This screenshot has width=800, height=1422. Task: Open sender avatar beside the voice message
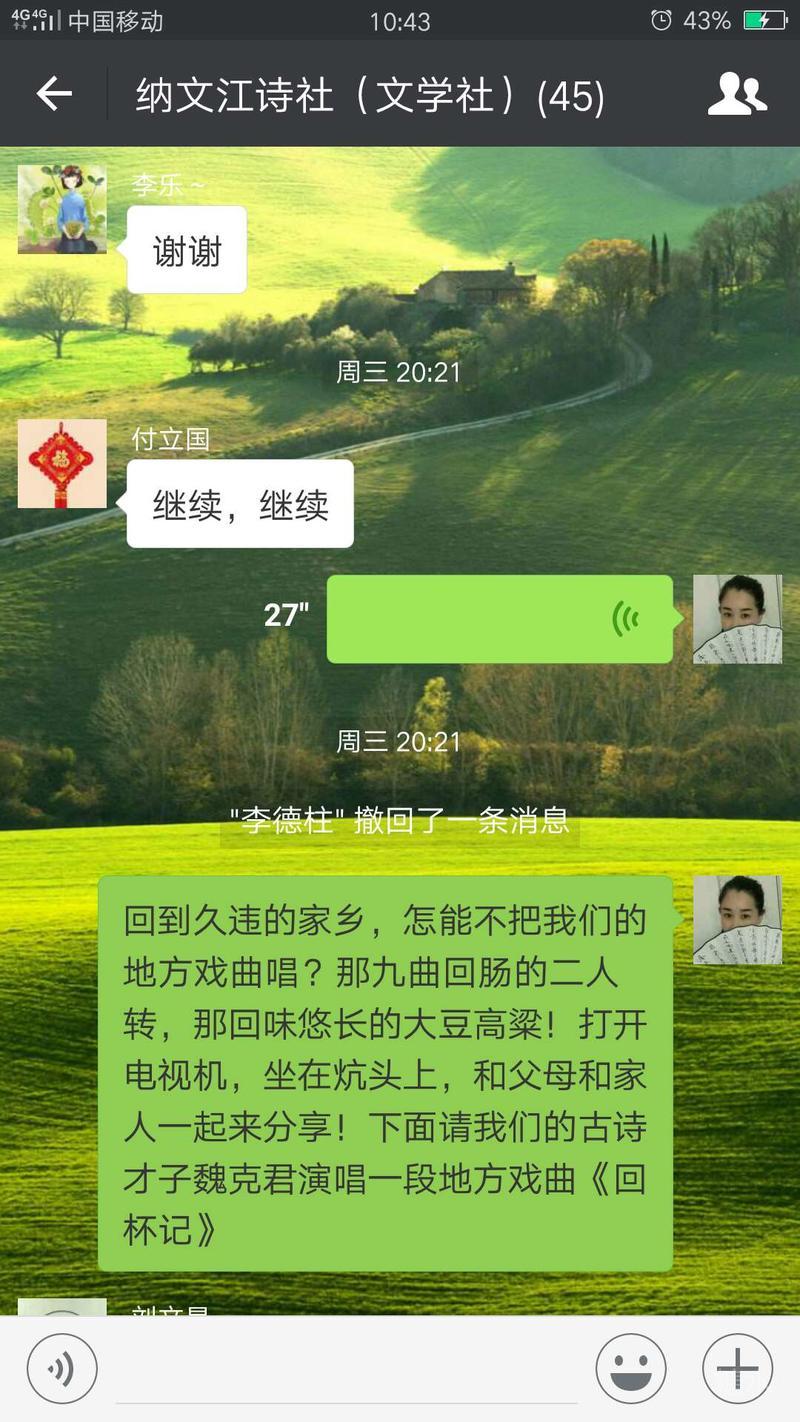tap(737, 619)
